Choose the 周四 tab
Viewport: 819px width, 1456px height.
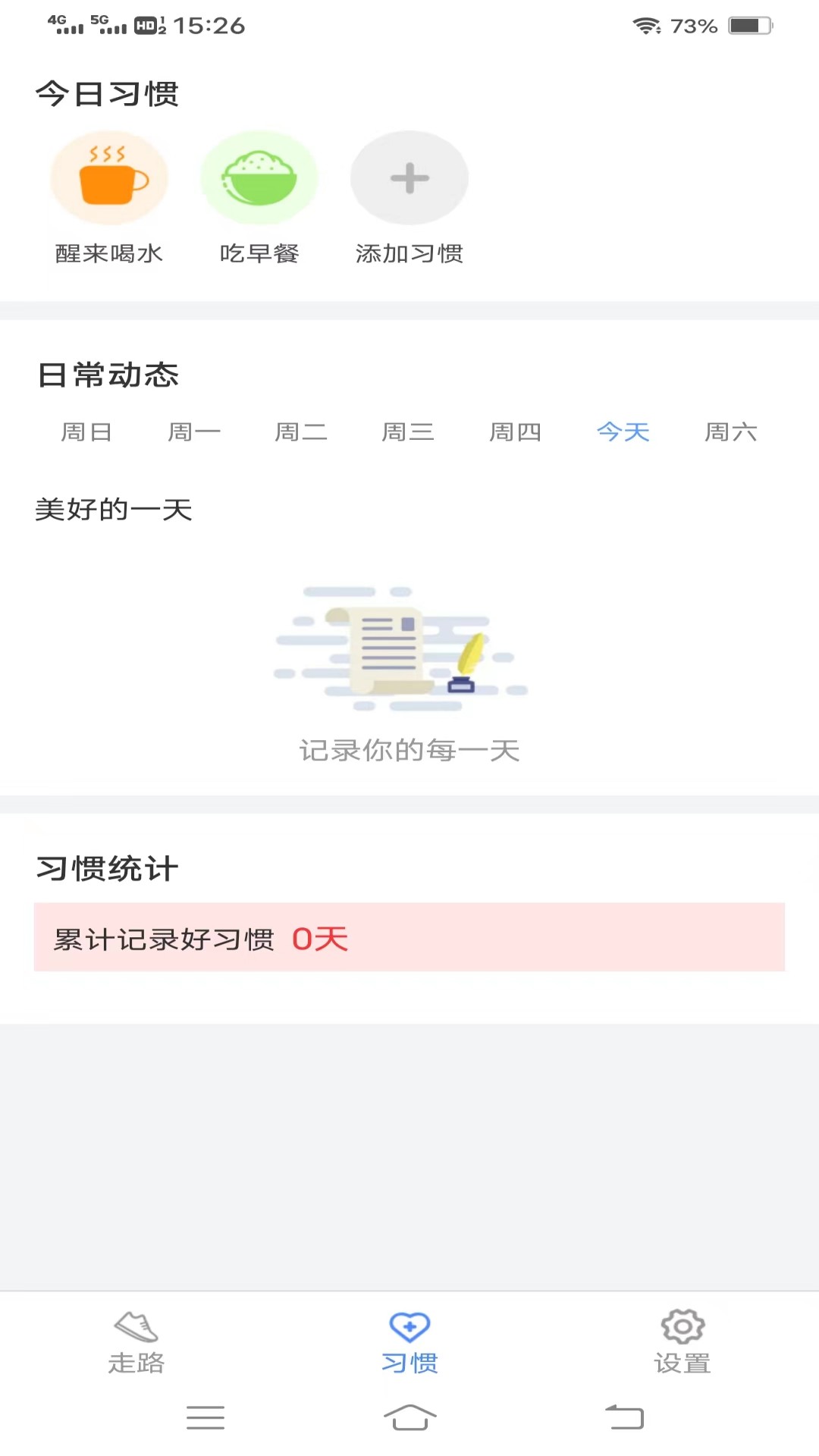point(516,432)
